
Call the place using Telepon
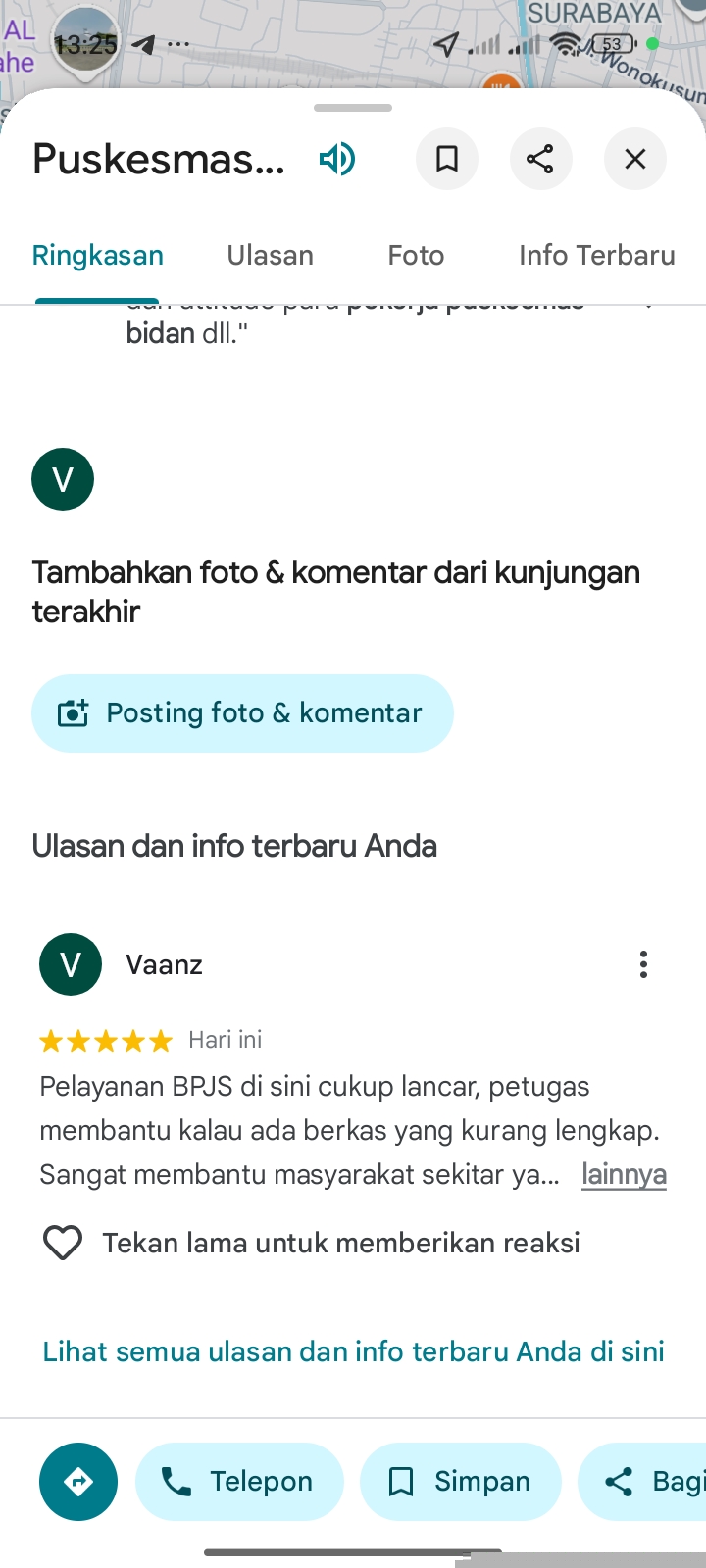(x=240, y=1482)
